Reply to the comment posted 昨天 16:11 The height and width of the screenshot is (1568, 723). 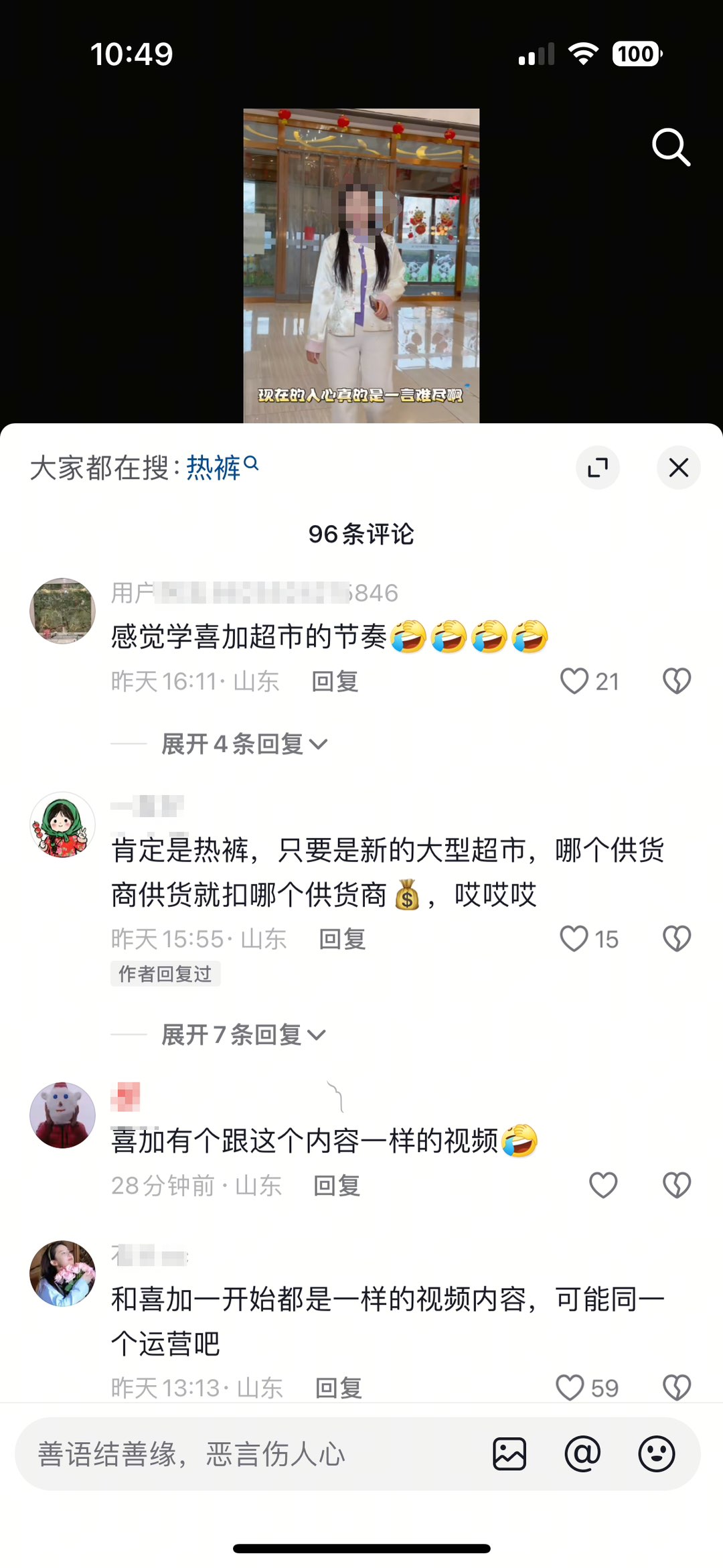[x=335, y=682]
